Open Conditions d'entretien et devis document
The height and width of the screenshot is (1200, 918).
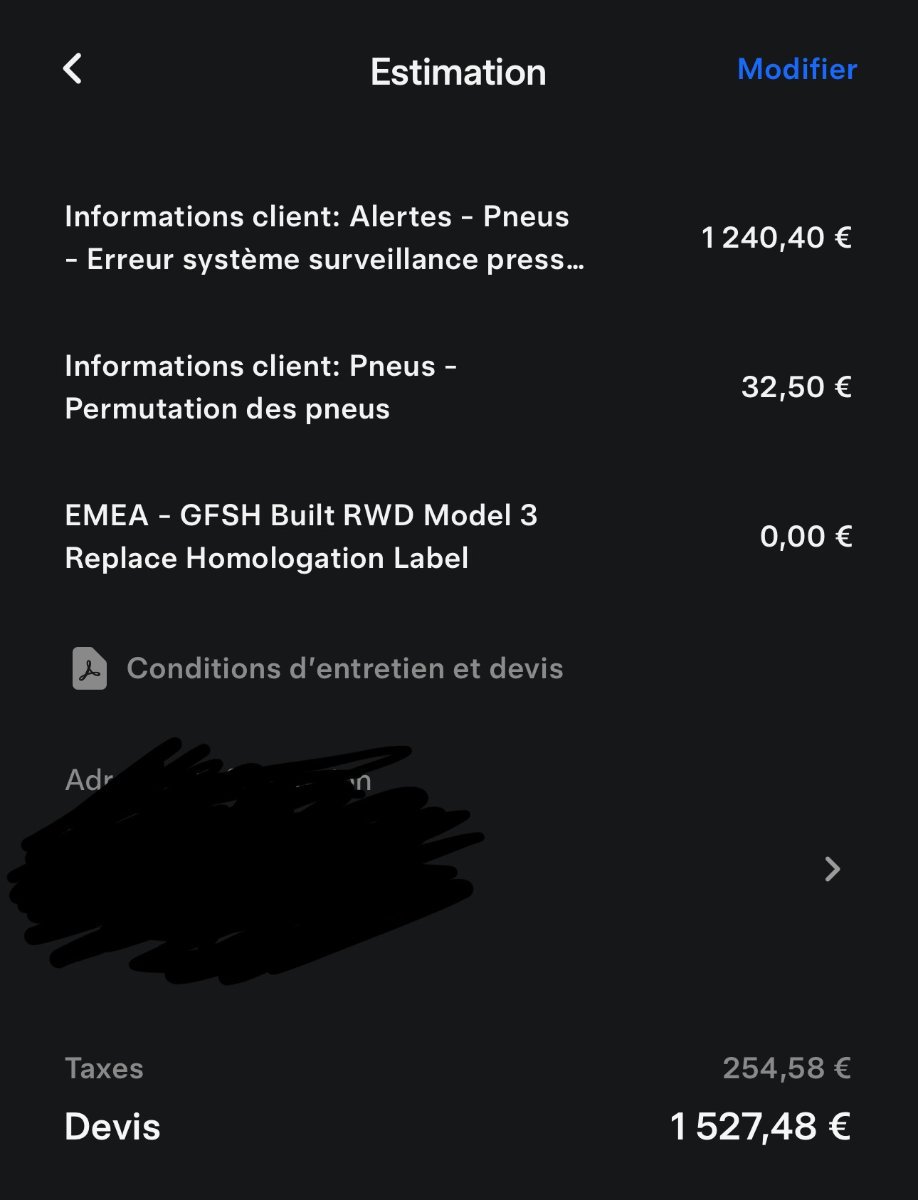click(344, 669)
